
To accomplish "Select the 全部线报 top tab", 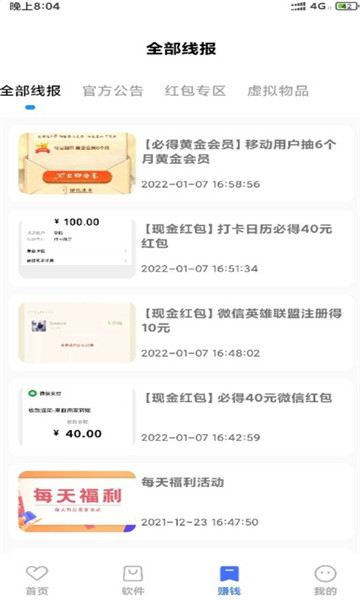I will (30, 91).
